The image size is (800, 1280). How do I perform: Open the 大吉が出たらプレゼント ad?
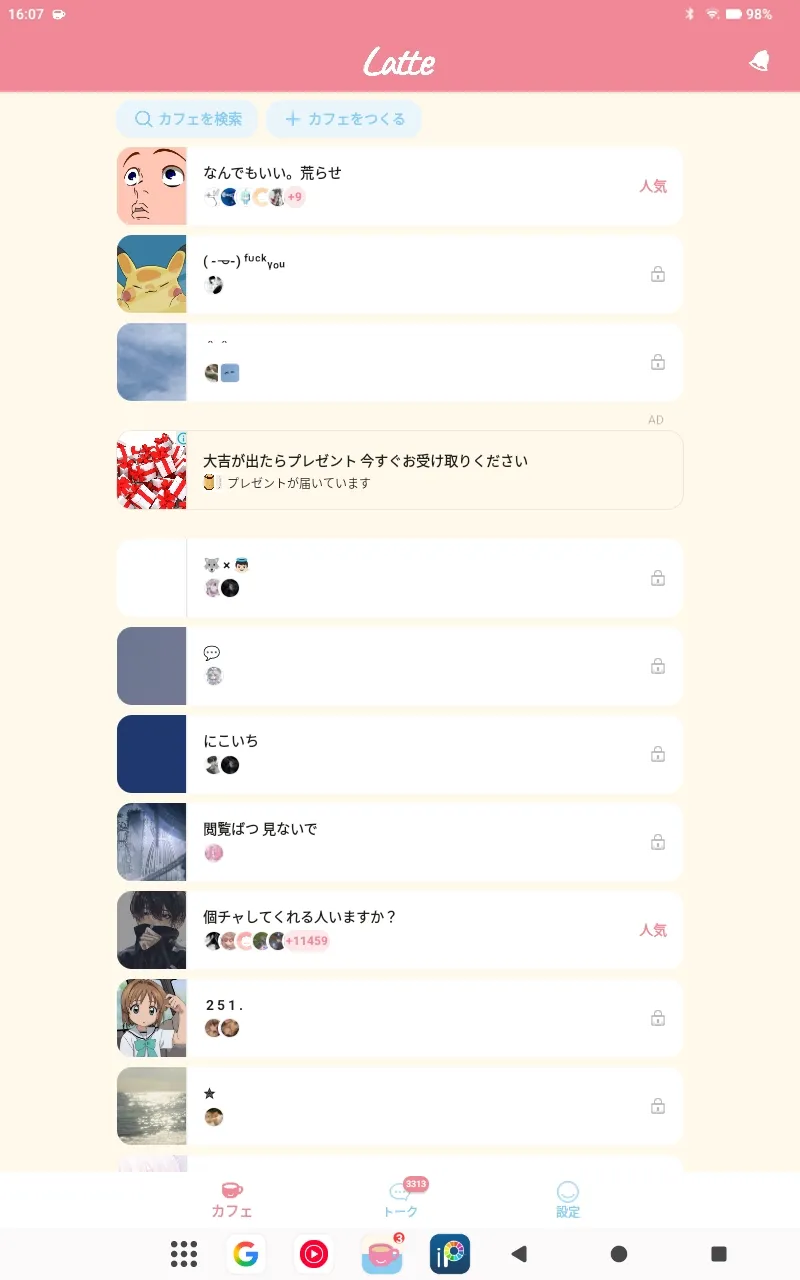(400, 470)
